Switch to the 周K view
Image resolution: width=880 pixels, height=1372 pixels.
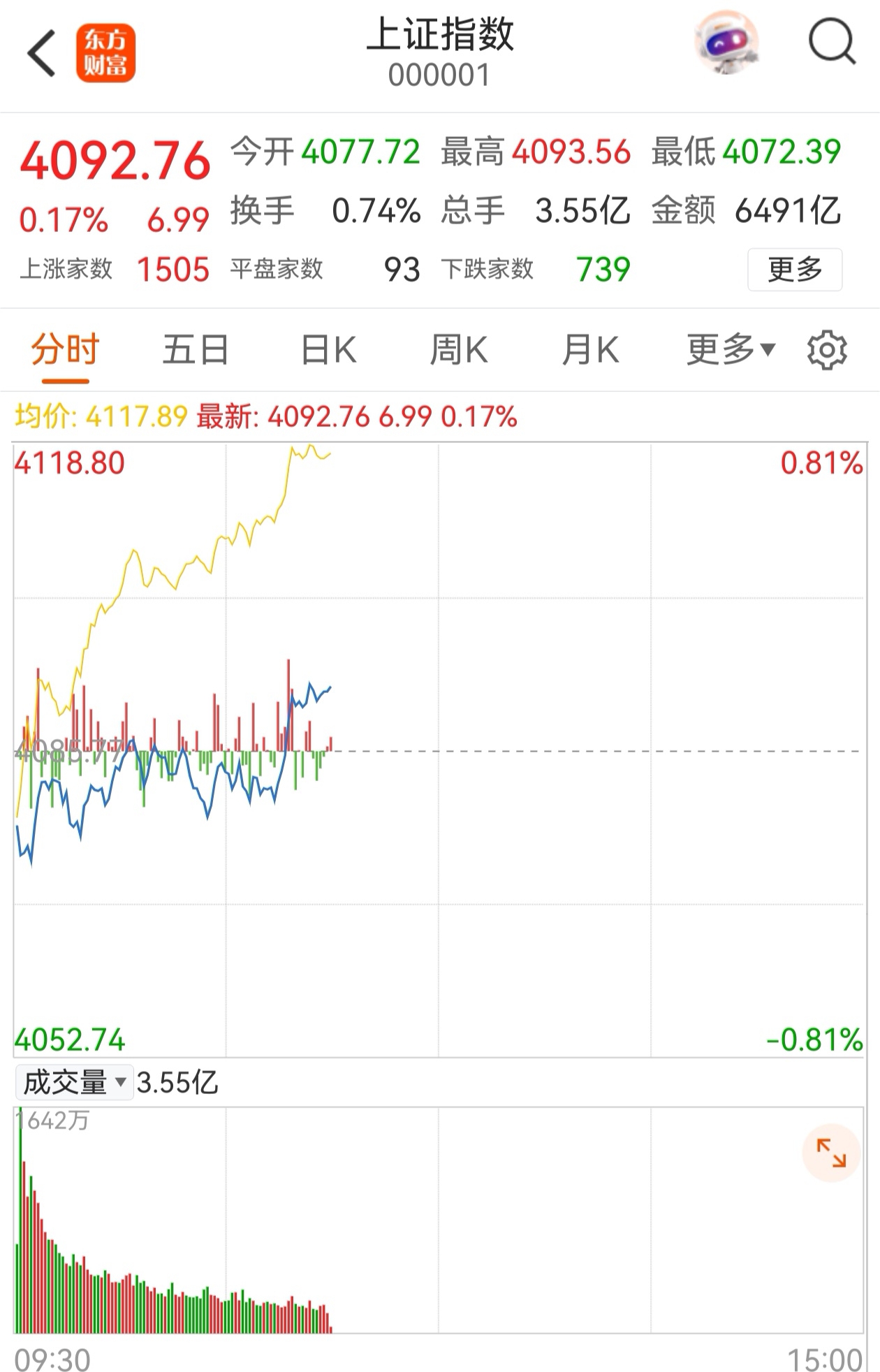pos(460,350)
